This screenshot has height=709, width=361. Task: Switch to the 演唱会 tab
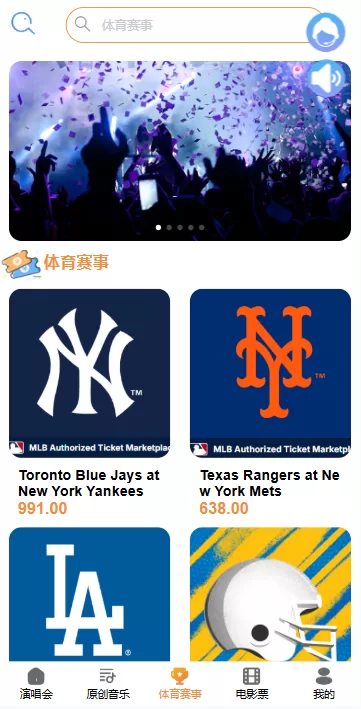pos(36,684)
